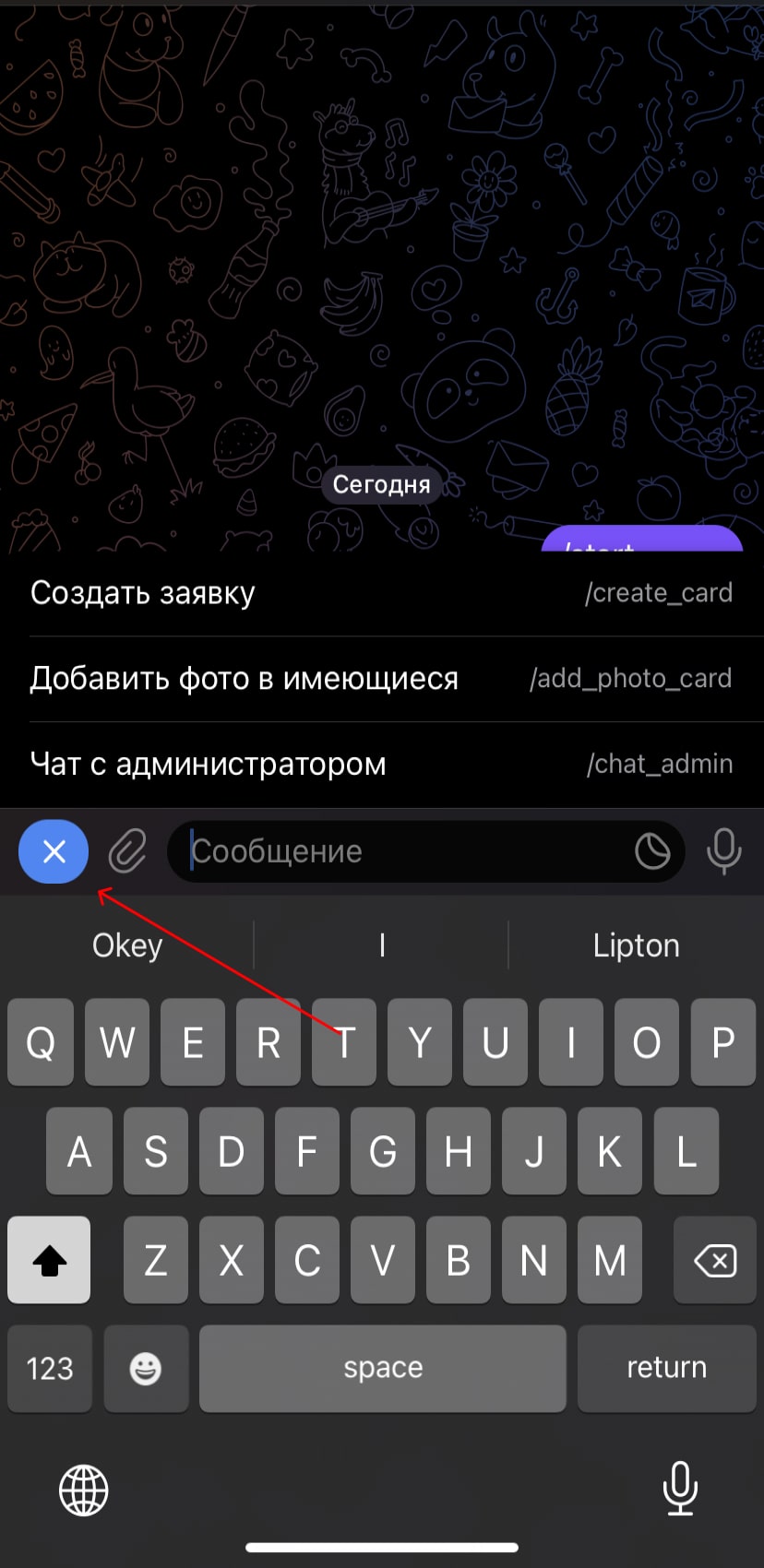Close the bot commands menu
The height and width of the screenshot is (1568, 764).
tap(54, 850)
